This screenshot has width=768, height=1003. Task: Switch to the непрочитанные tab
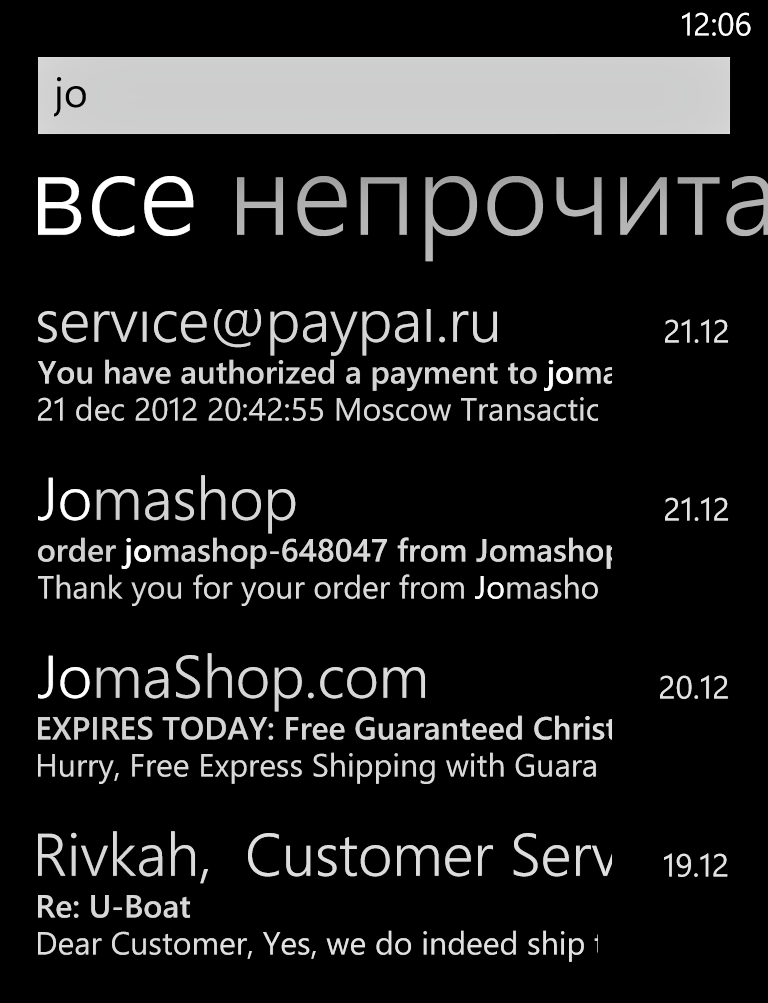500,205
